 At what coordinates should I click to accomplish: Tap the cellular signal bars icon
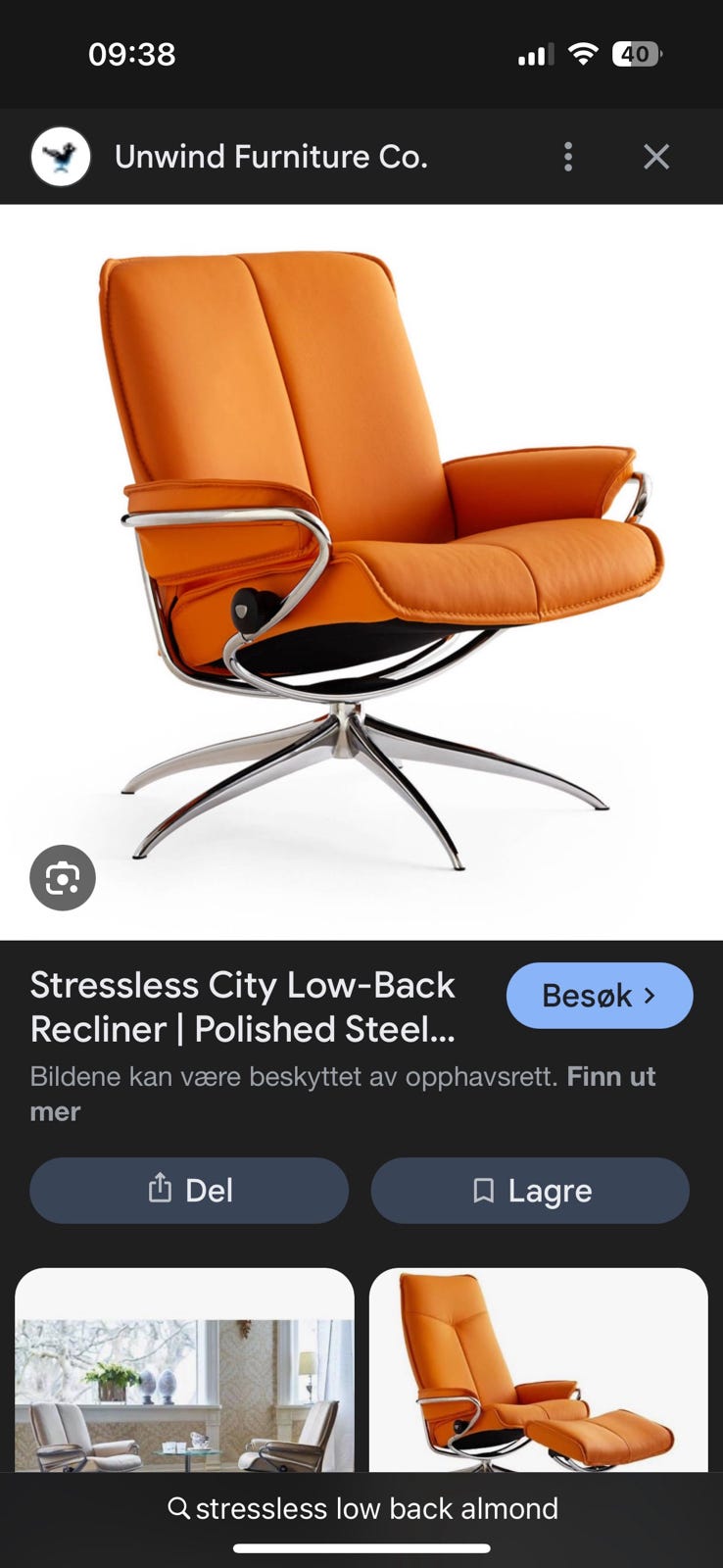[533, 56]
